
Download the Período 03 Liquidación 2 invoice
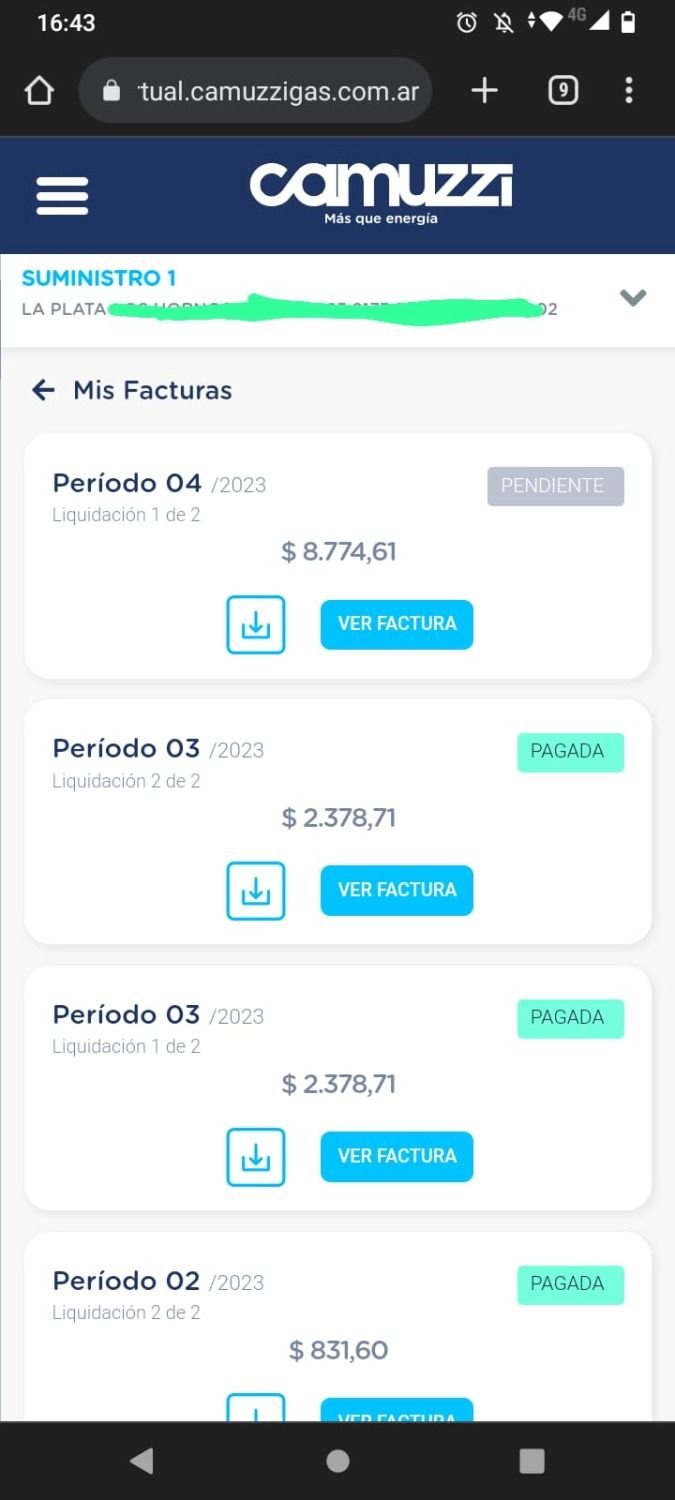(256, 891)
